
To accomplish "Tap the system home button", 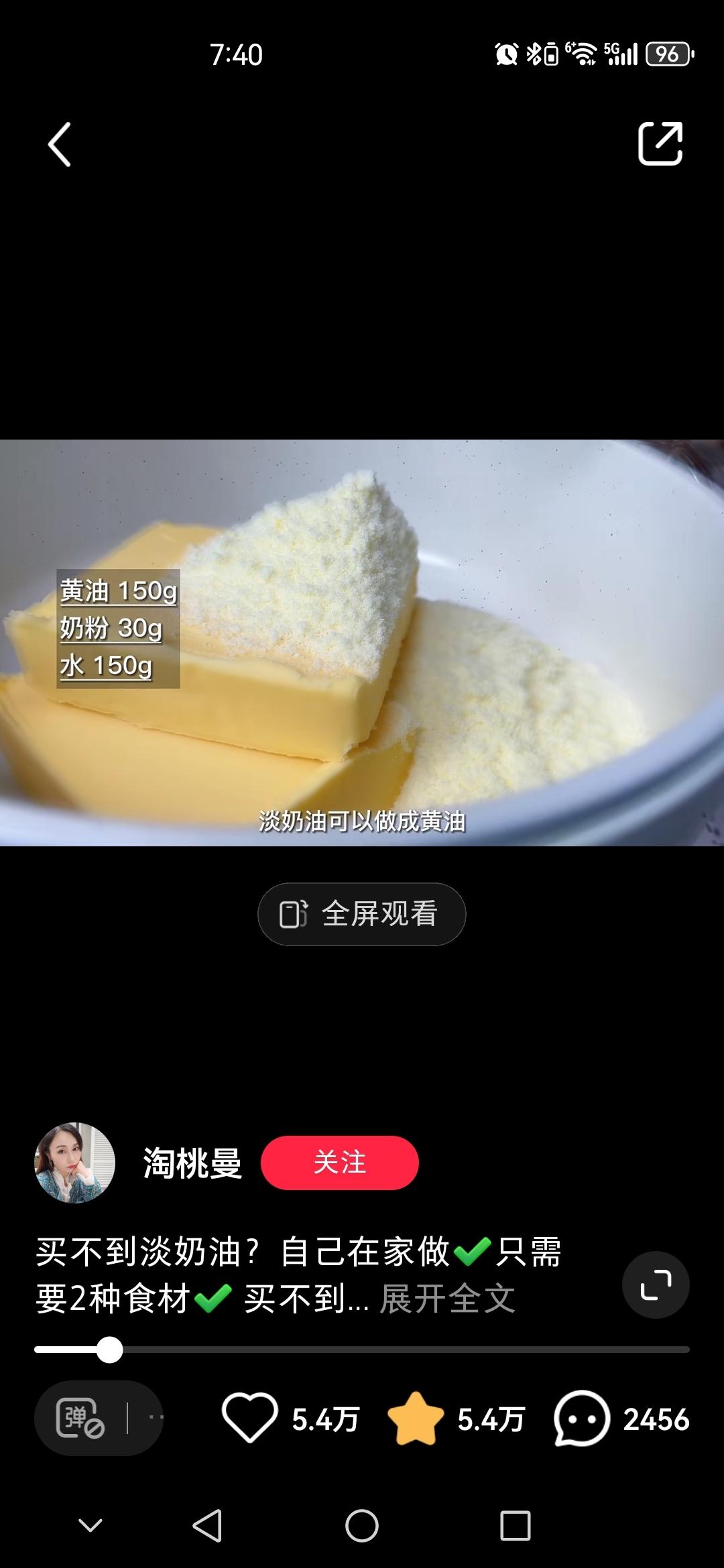I will pyautogui.click(x=362, y=1526).
